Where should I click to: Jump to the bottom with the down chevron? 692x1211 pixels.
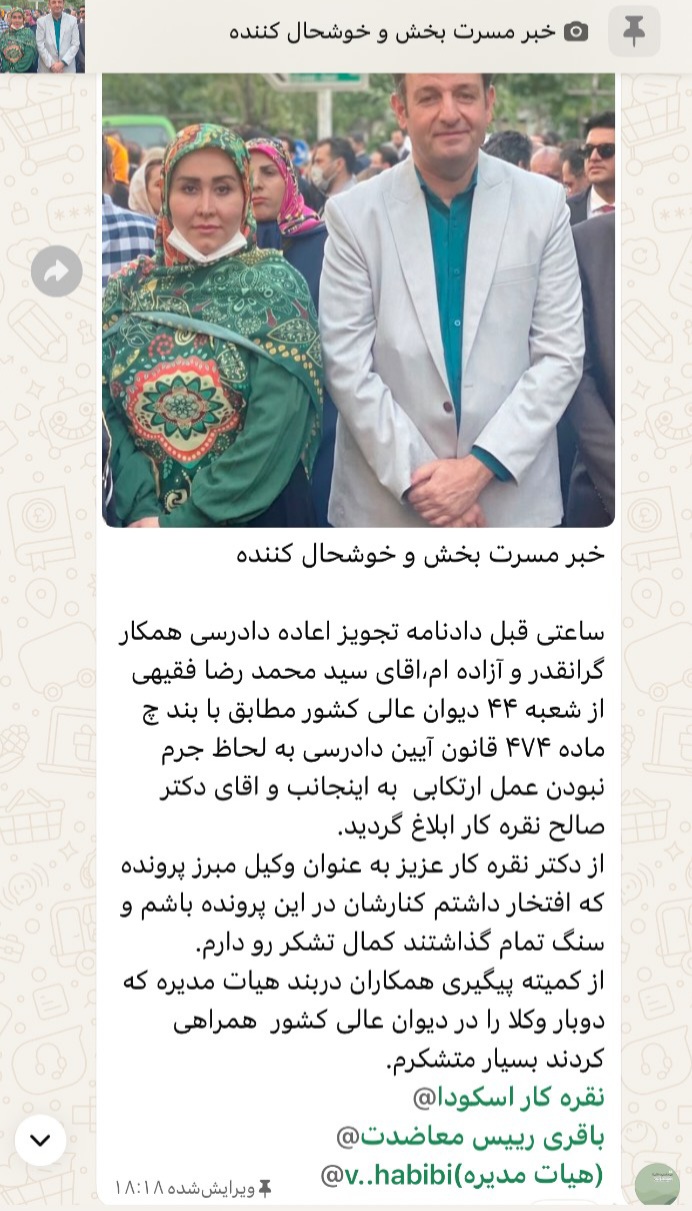pos(41,1140)
